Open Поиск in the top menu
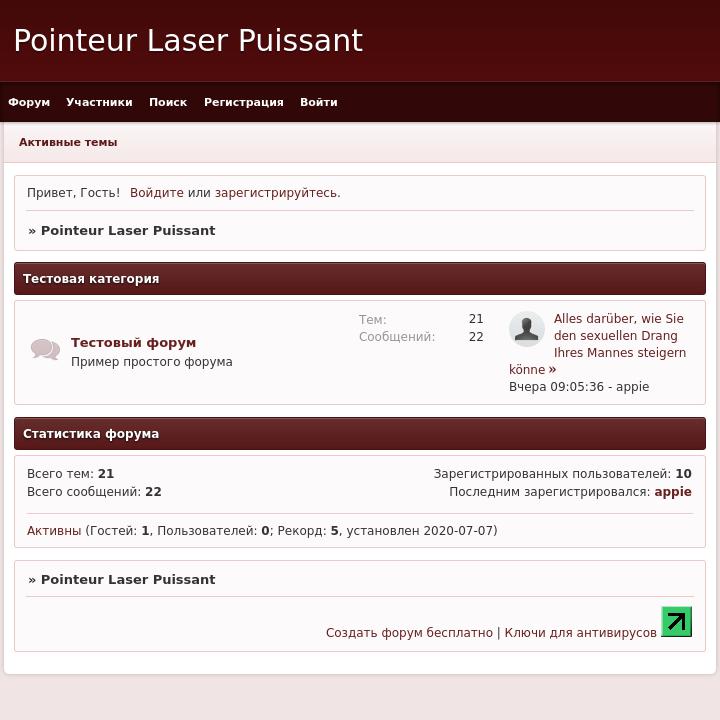This screenshot has width=720, height=720. coord(168,102)
